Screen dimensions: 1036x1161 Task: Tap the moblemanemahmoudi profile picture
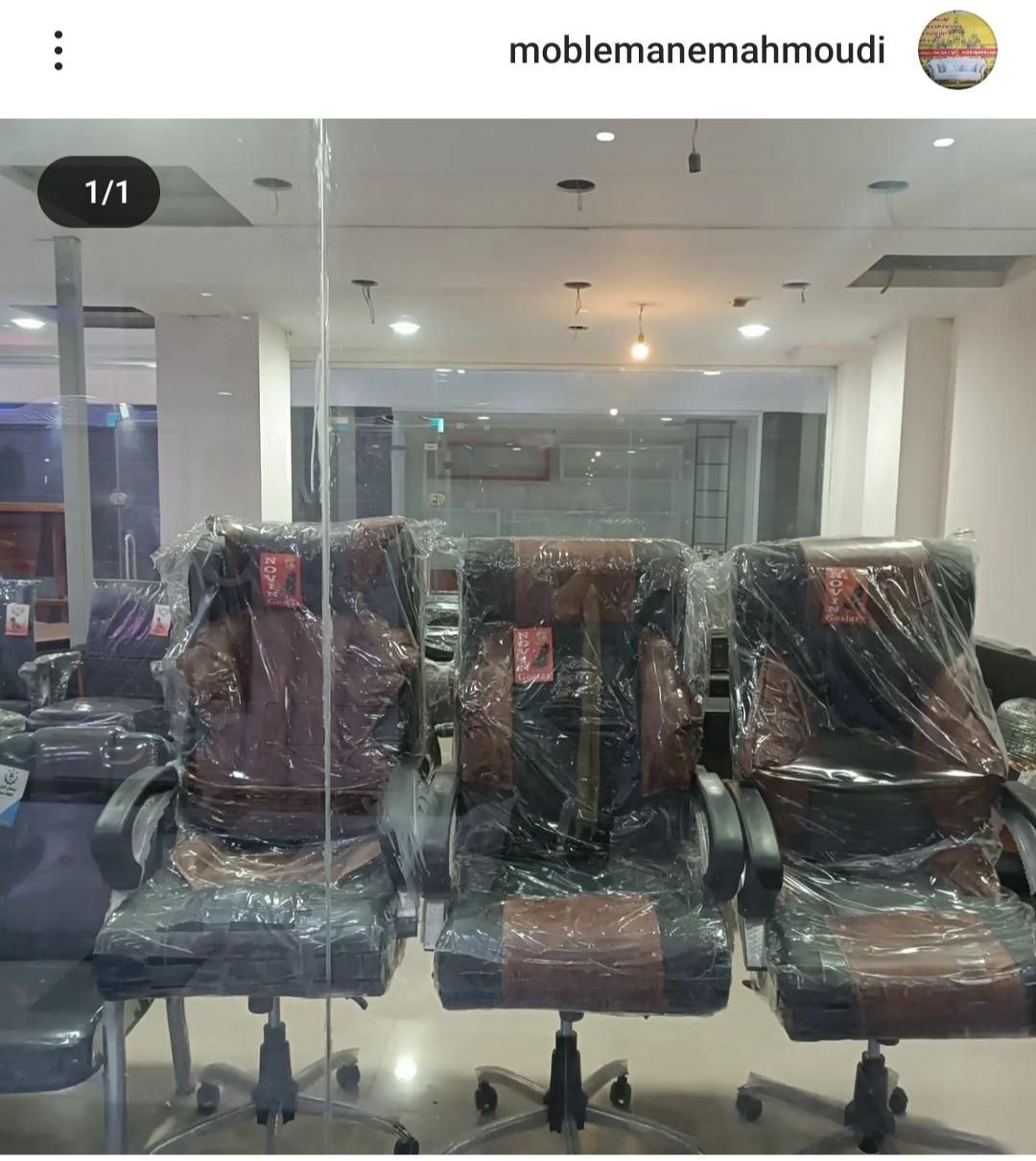click(x=956, y=50)
